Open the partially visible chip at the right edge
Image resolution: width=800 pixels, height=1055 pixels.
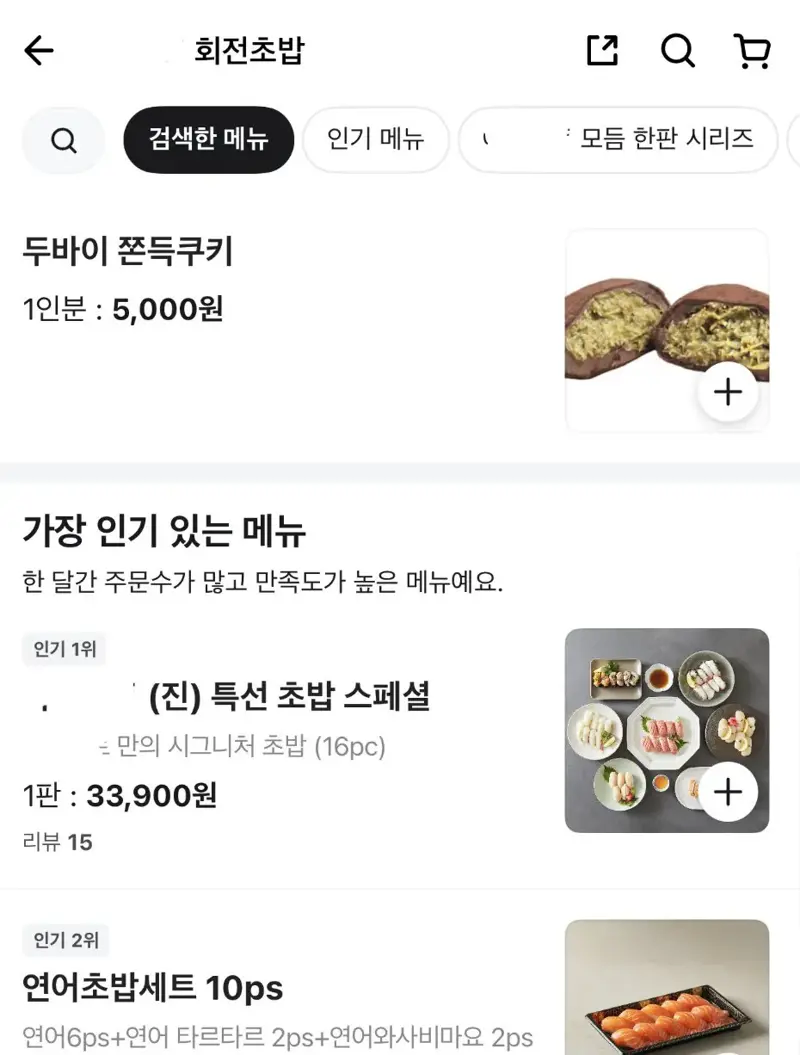tap(795, 140)
